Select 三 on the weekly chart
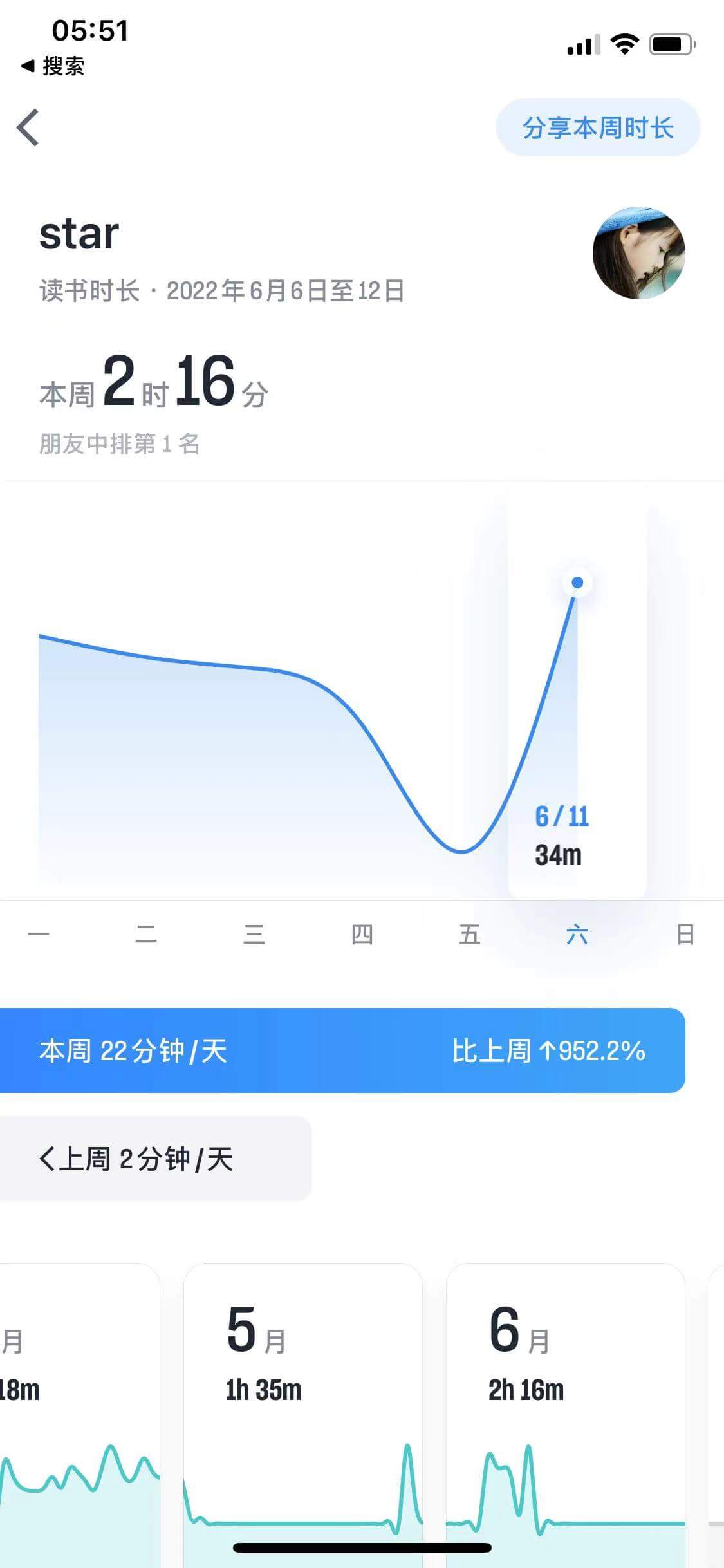 (x=254, y=934)
